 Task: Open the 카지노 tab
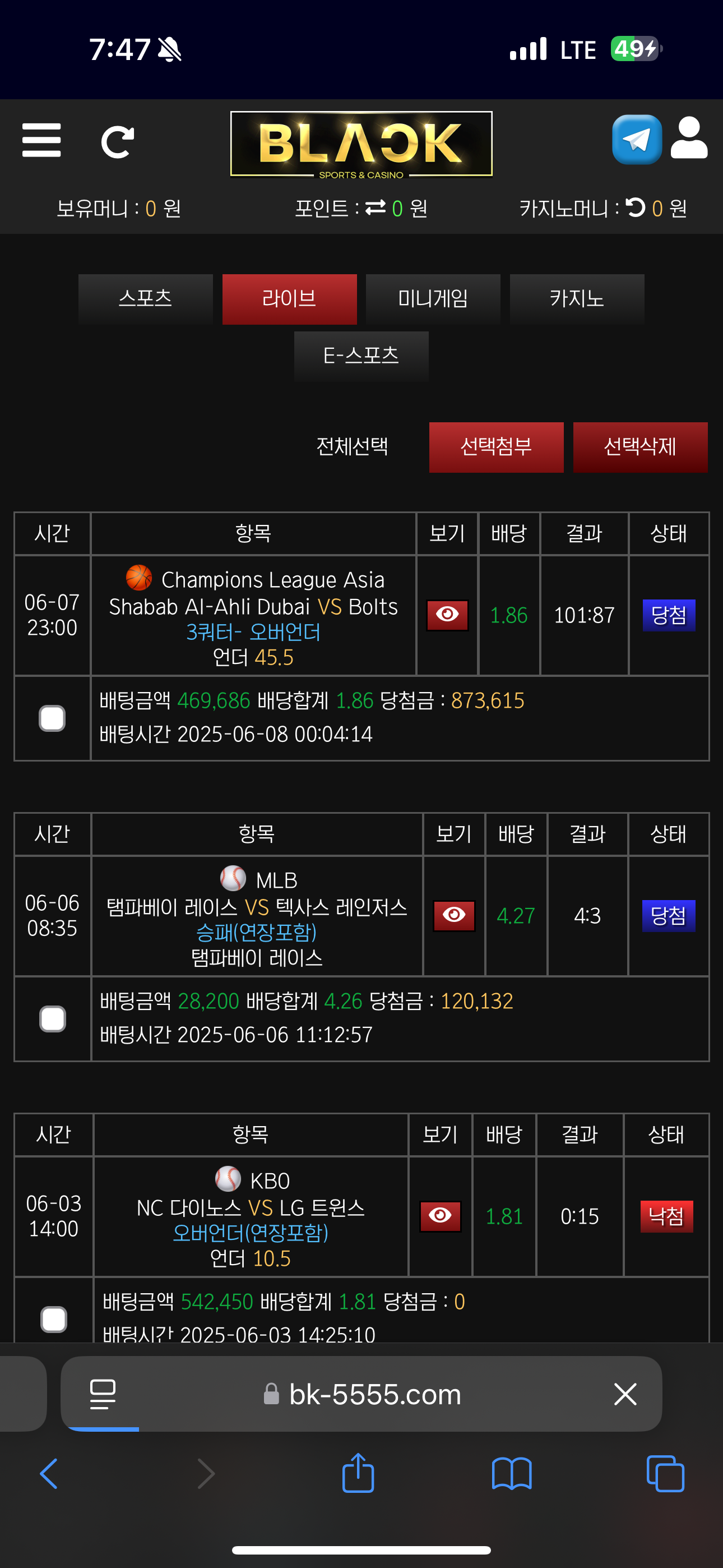click(x=577, y=299)
